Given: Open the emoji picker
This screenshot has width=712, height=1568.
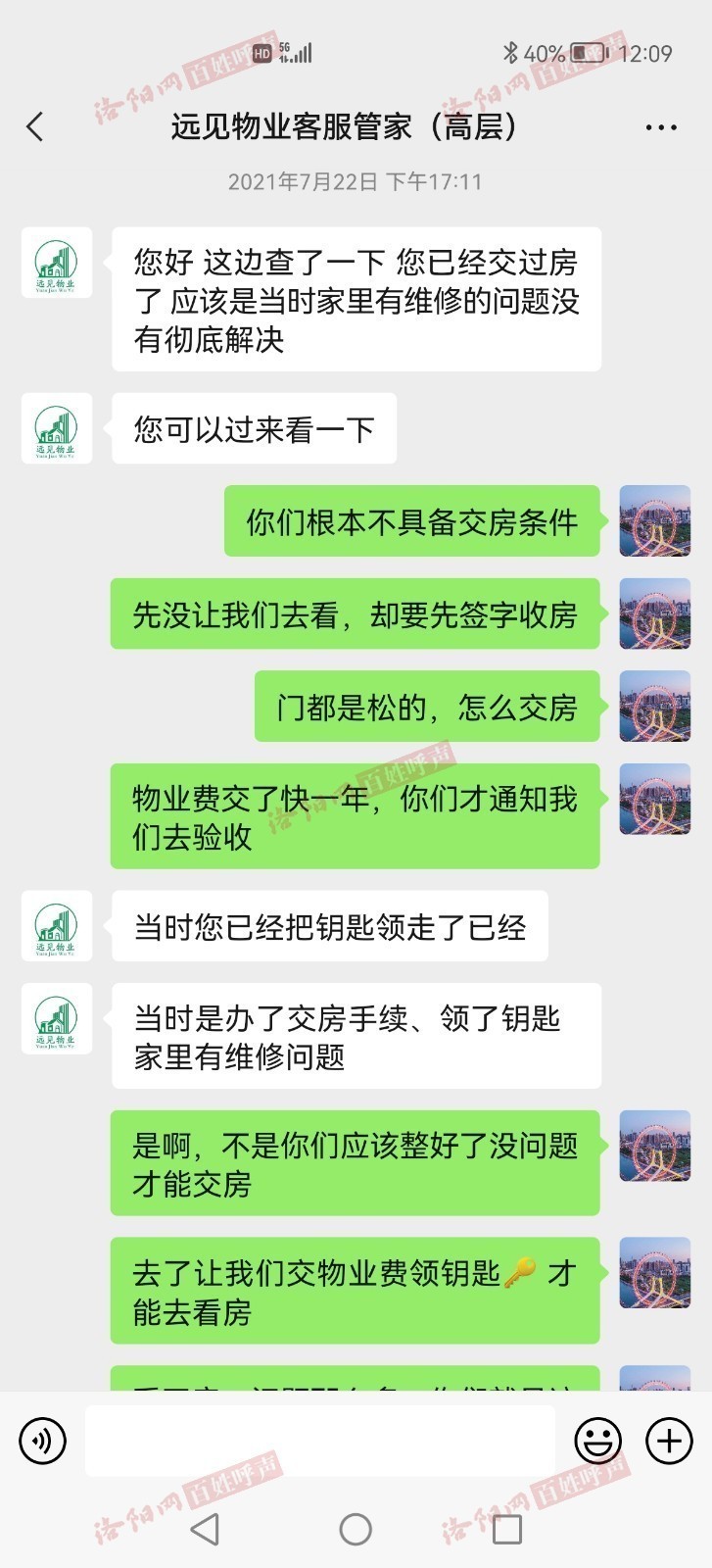Looking at the screenshot, I should click(597, 1441).
